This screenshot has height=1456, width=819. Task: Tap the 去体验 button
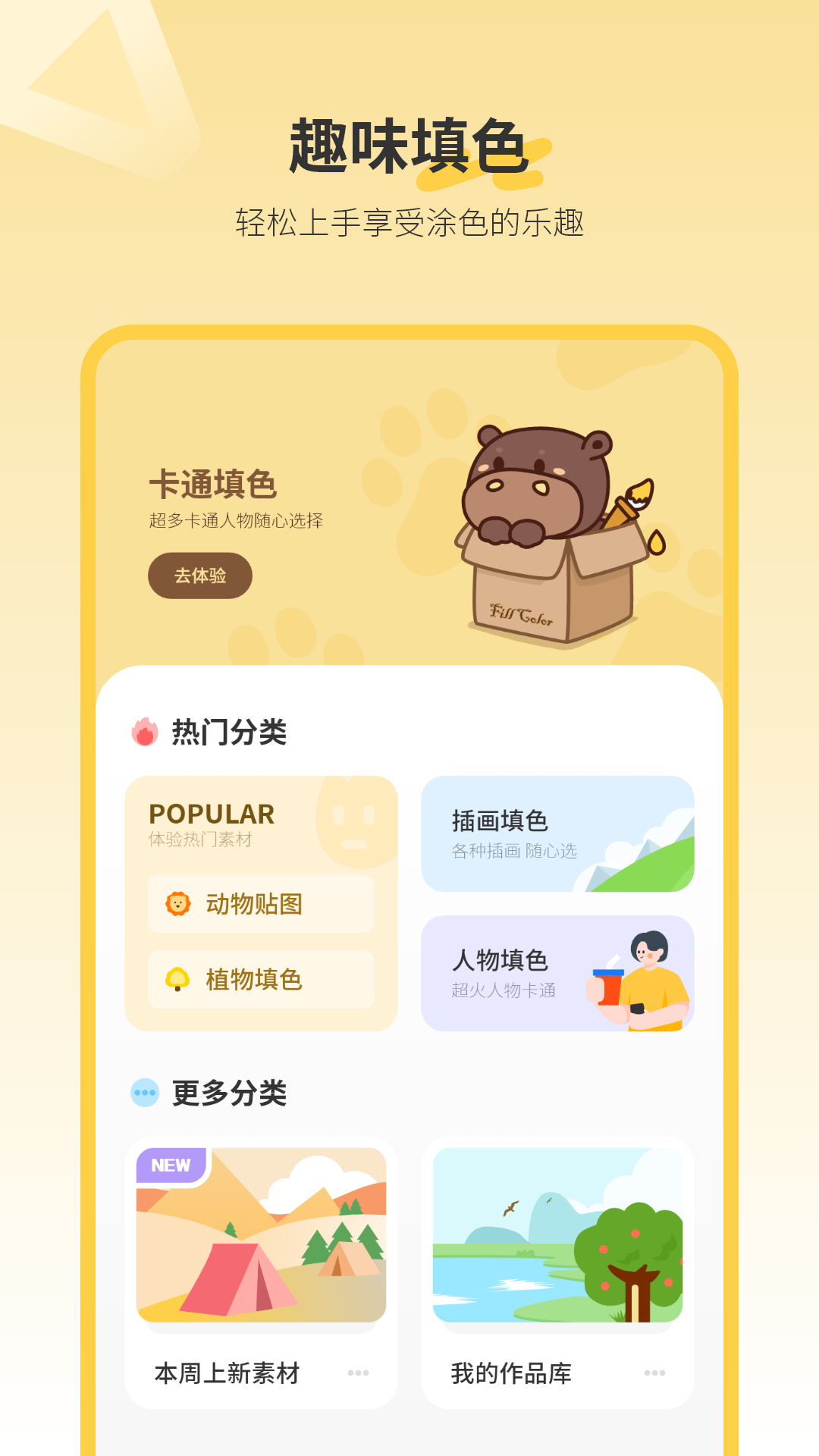click(199, 576)
